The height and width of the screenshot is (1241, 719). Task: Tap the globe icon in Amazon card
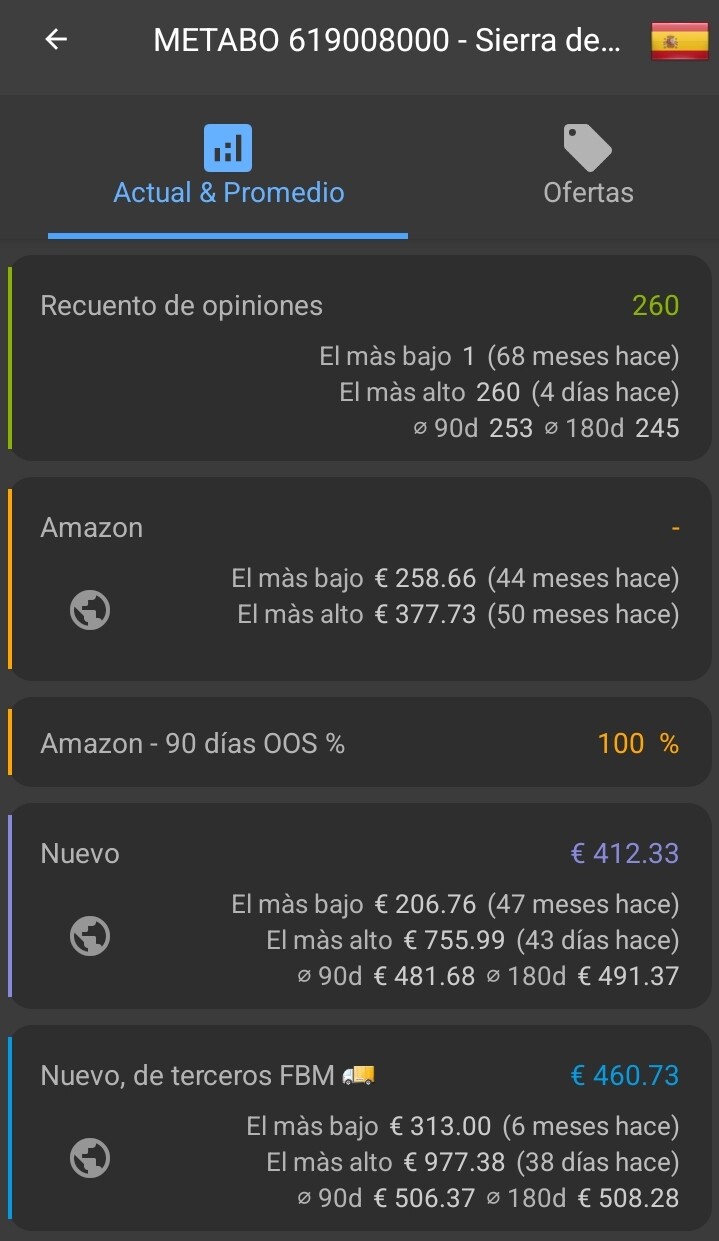90,609
